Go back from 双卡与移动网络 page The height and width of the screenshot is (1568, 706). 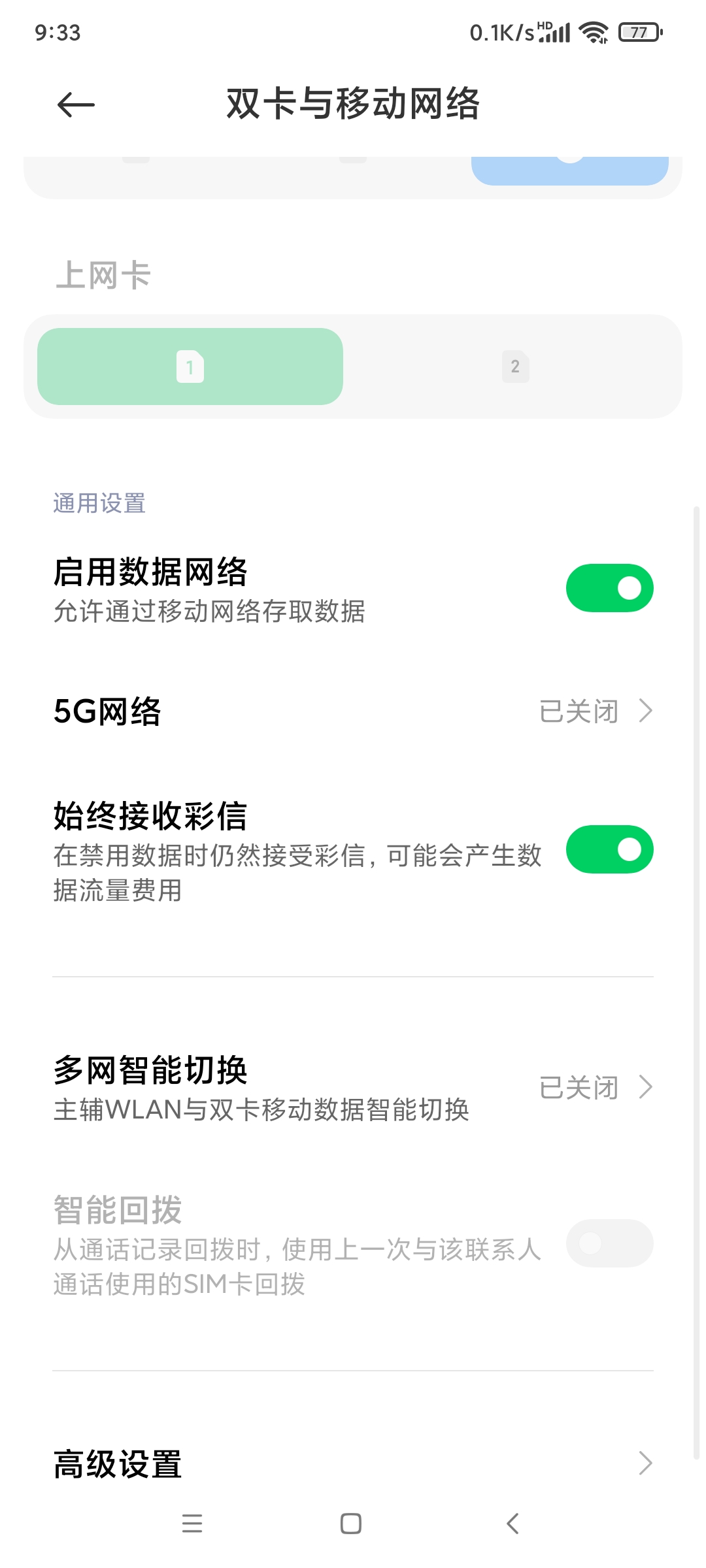pos(76,105)
